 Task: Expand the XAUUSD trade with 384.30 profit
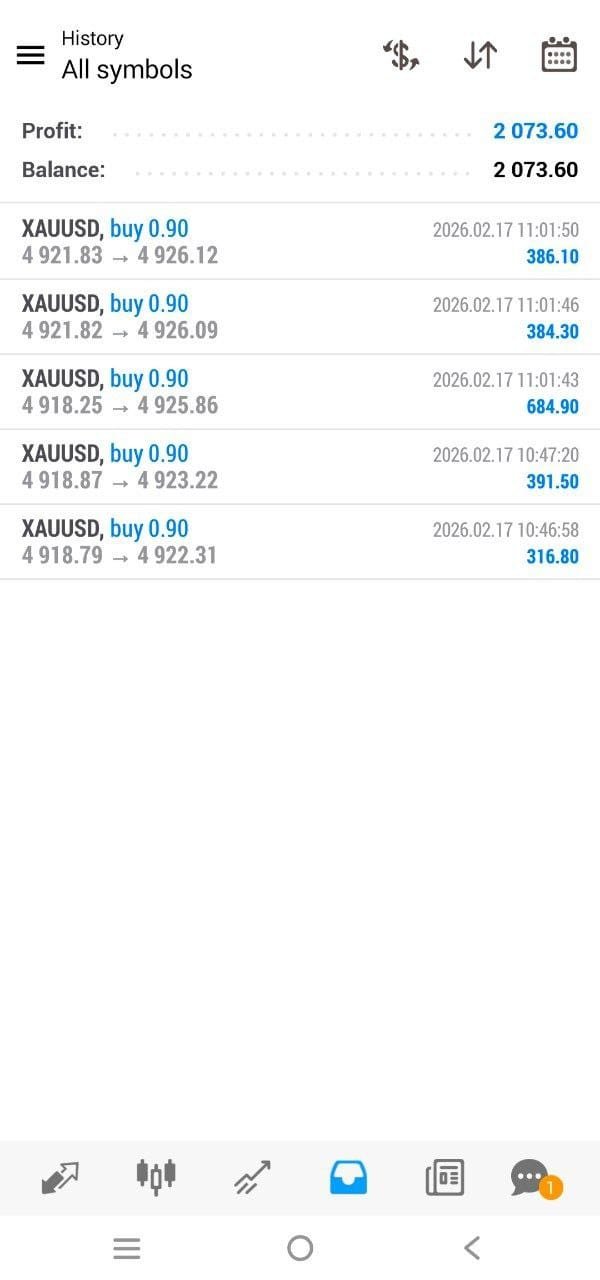pyautogui.click(x=300, y=317)
